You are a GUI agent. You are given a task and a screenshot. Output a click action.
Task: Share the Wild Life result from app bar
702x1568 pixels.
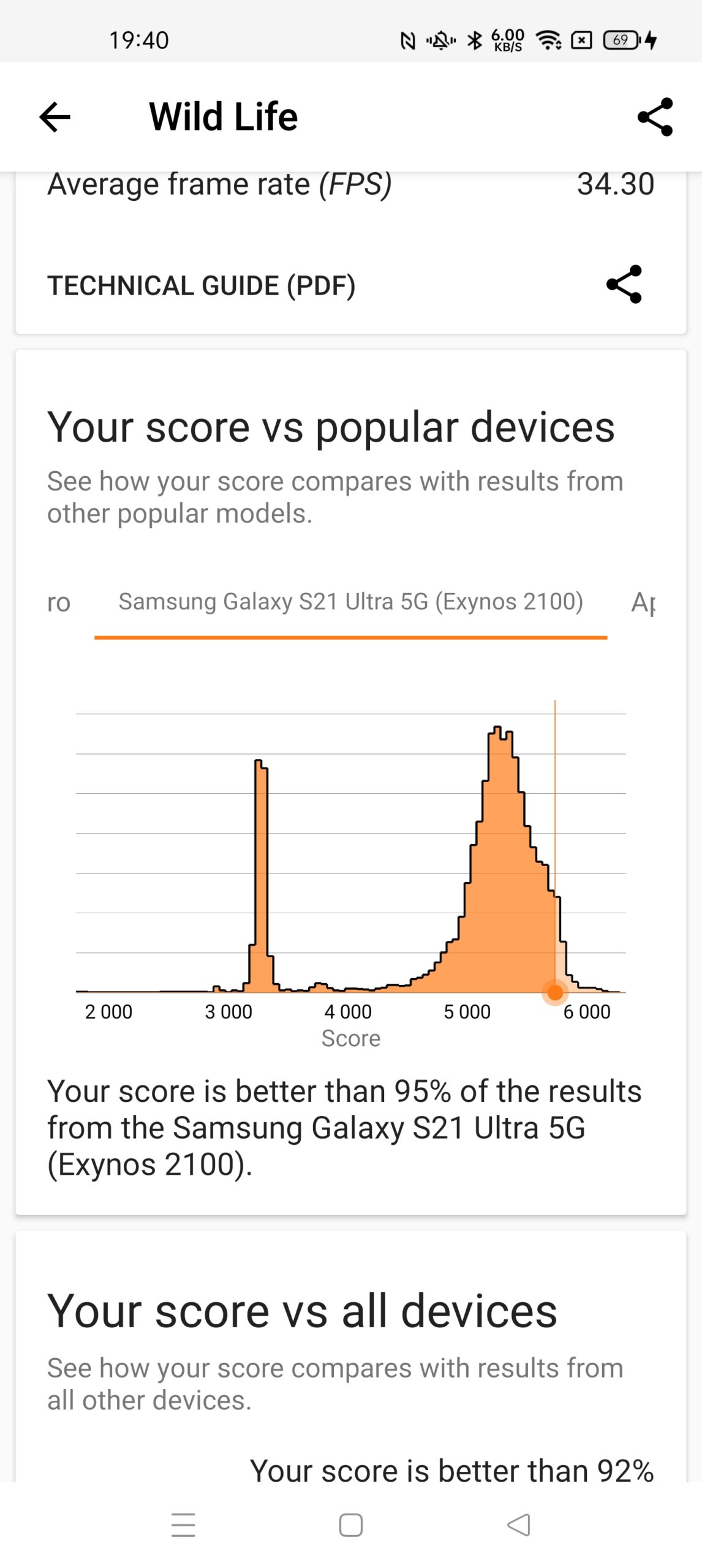tap(655, 117)
